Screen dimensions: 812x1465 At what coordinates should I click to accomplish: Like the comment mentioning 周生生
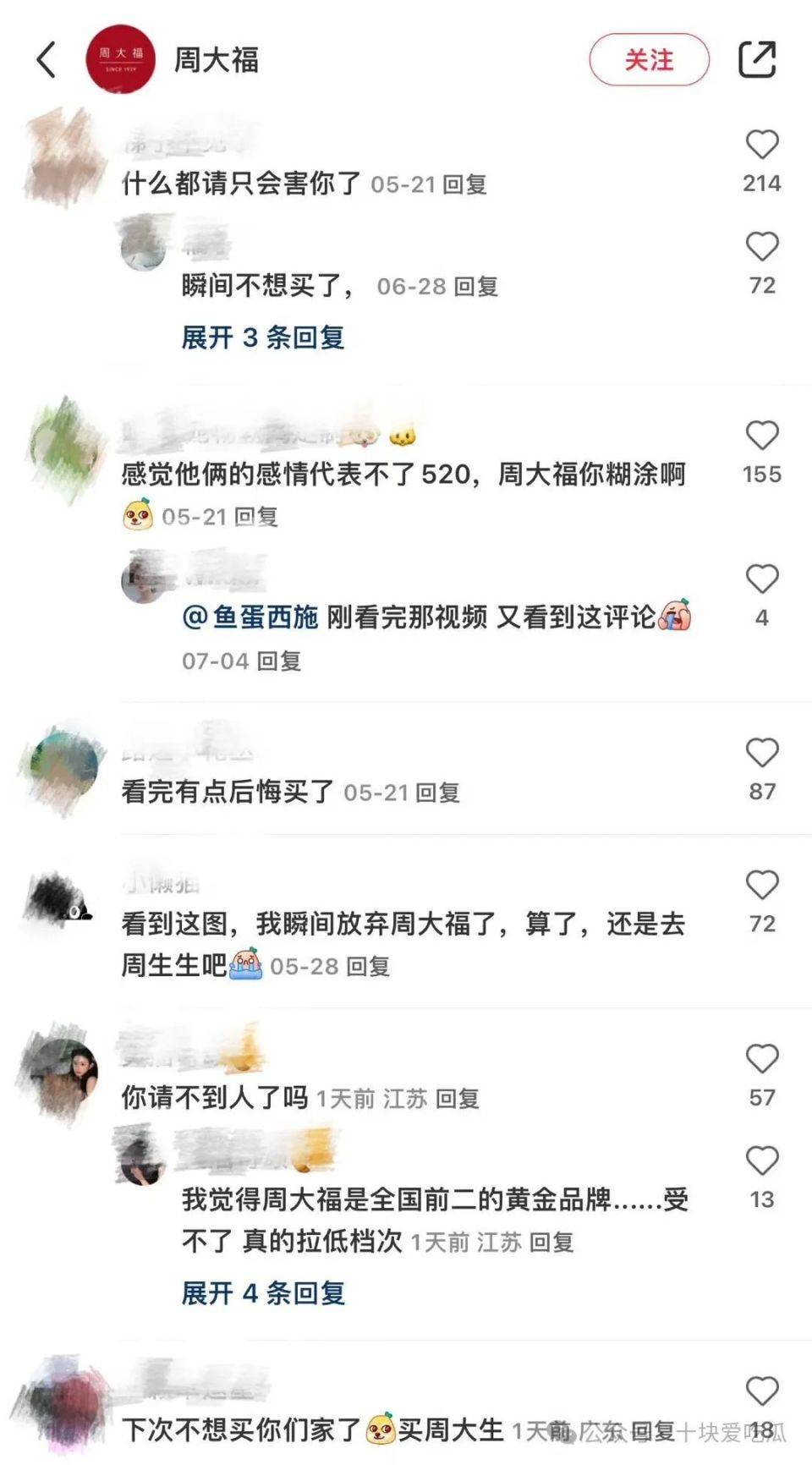click(x=761, y=886)
